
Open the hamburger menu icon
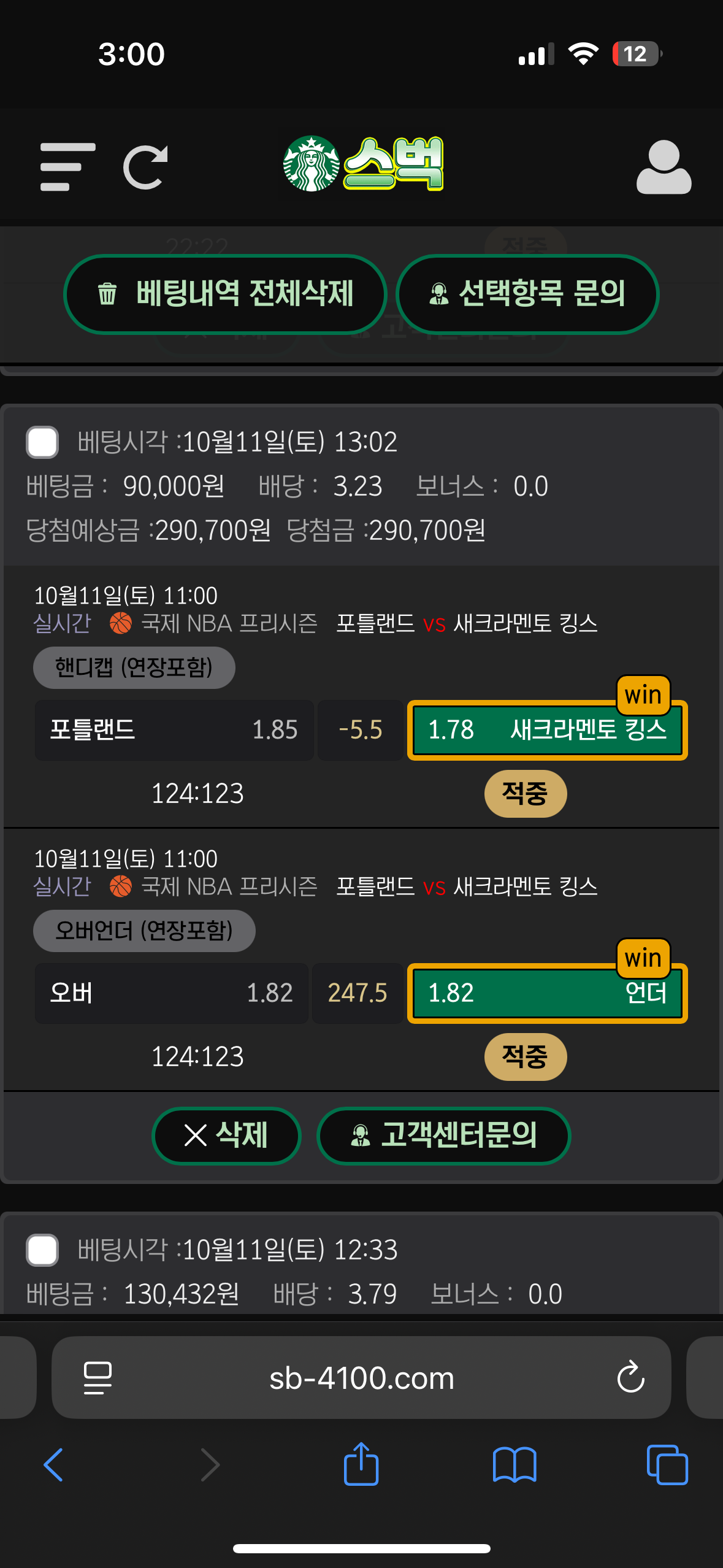coord(67,167)
